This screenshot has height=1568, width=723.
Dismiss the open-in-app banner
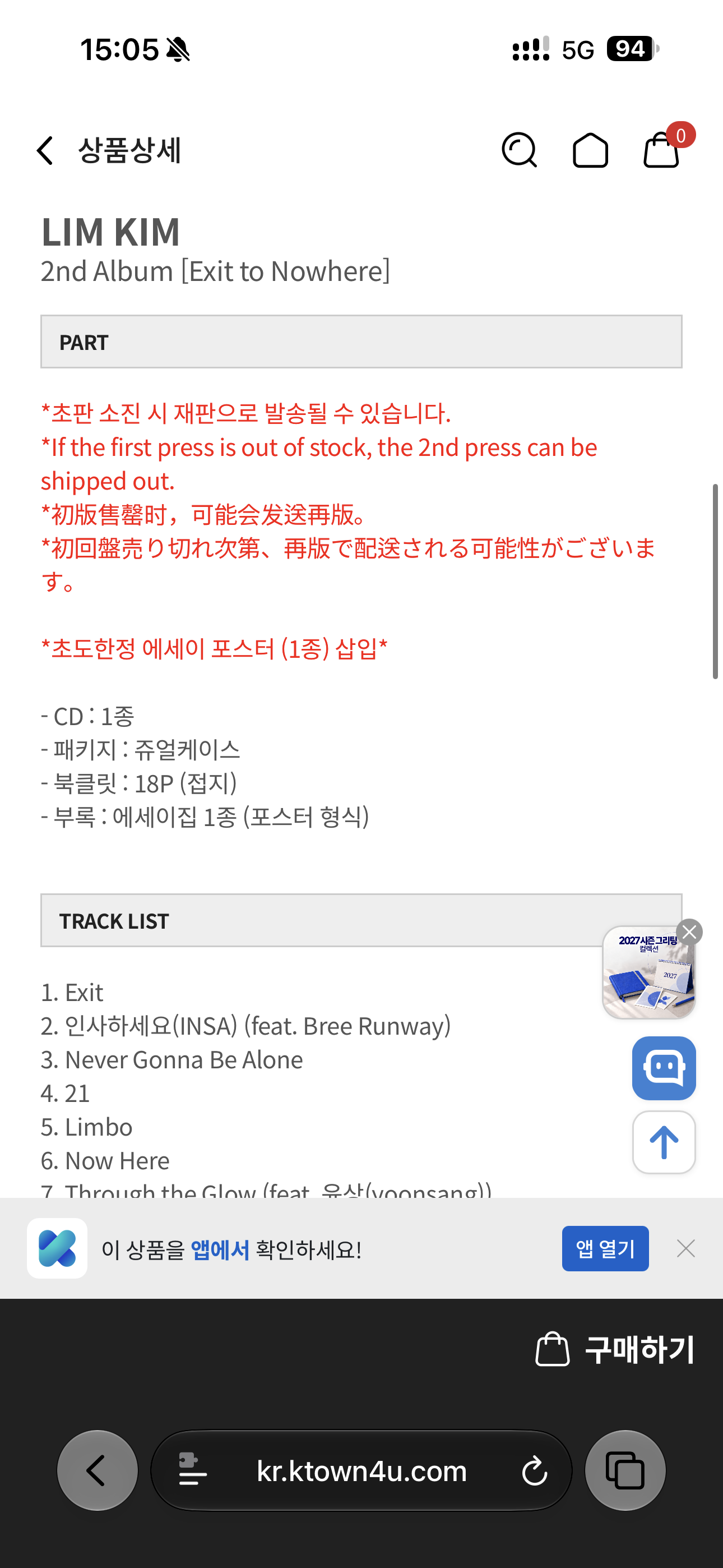point(686,1248)
